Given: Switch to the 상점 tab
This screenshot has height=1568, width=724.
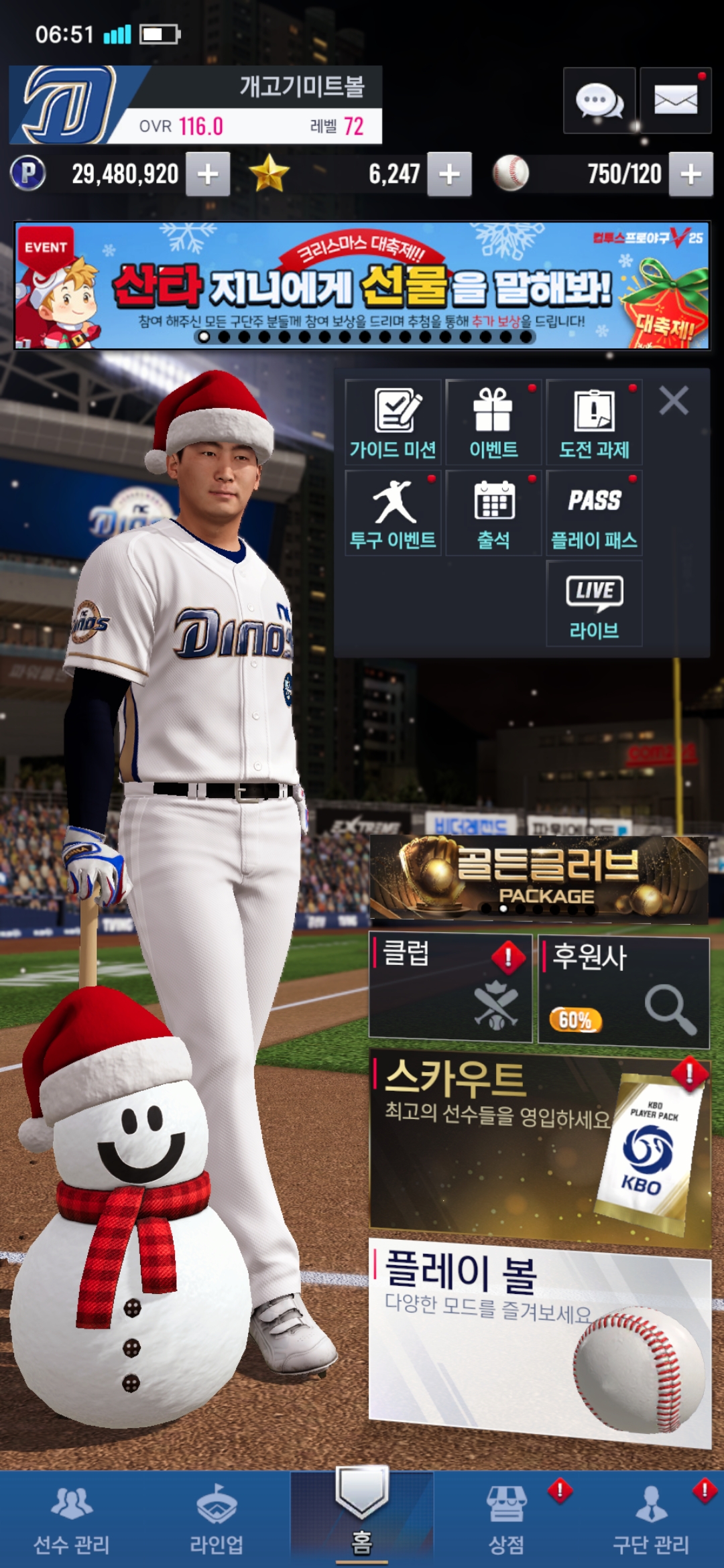Looking at the screenshot, I should pyautogui.click(x=507, y=1520).
